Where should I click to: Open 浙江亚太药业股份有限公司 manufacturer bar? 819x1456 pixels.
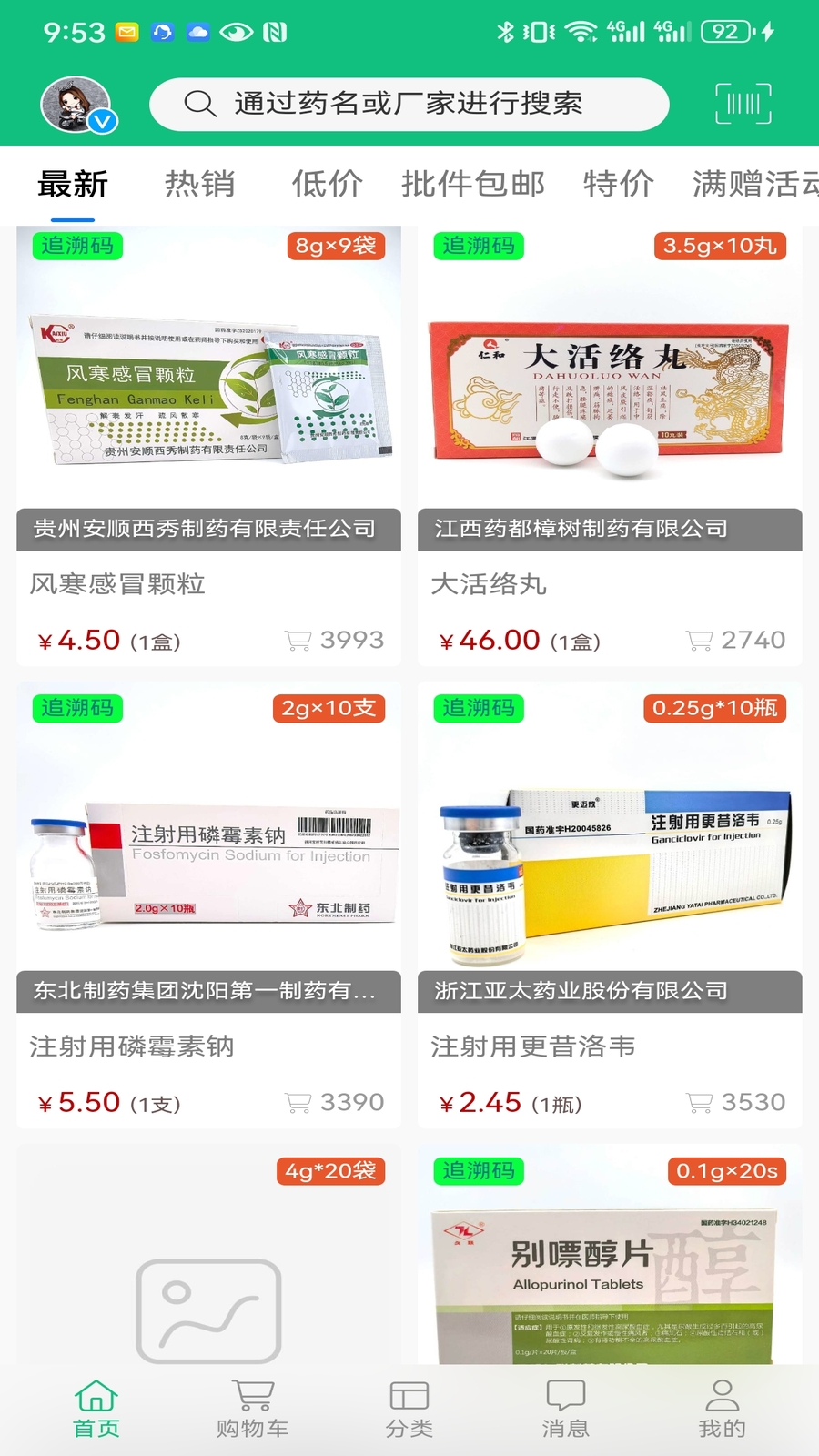(x=608, y=991)
